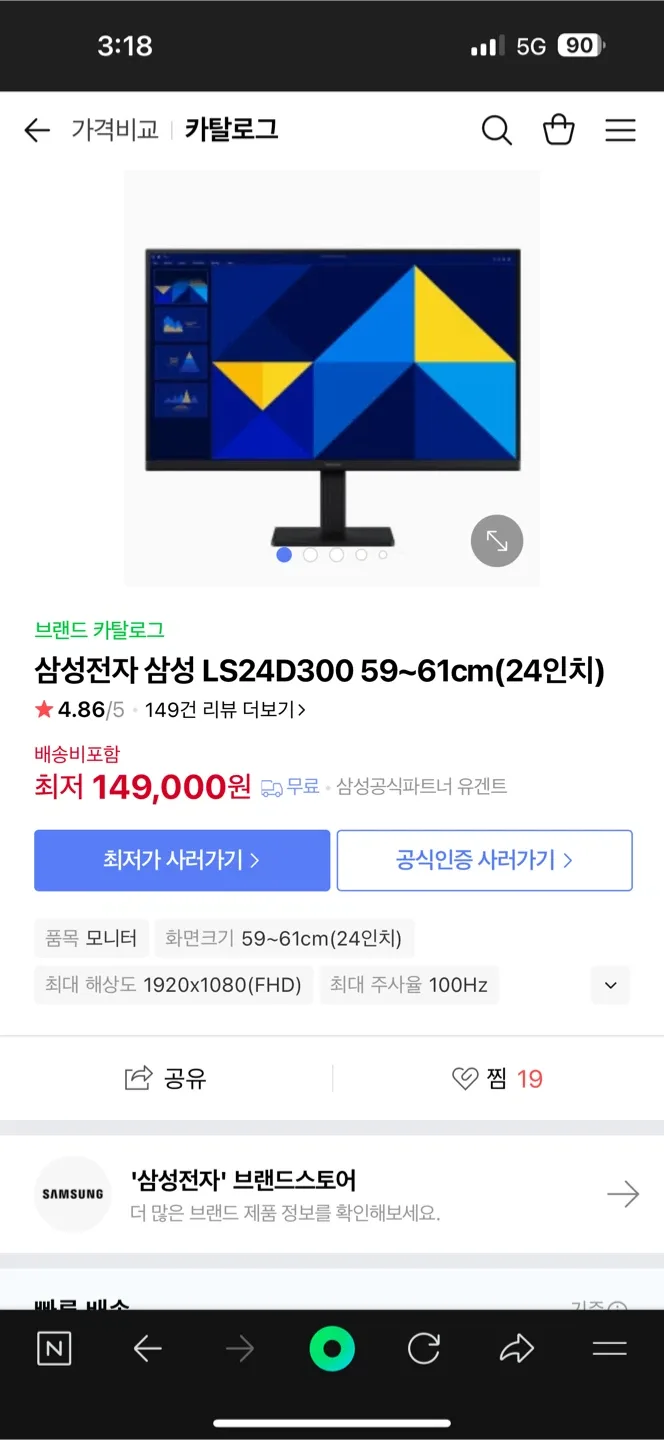Add the monitor to 찜 wishlist
The height and width of the screenshot is (1440, 664).
click(x=497, y=1078)
